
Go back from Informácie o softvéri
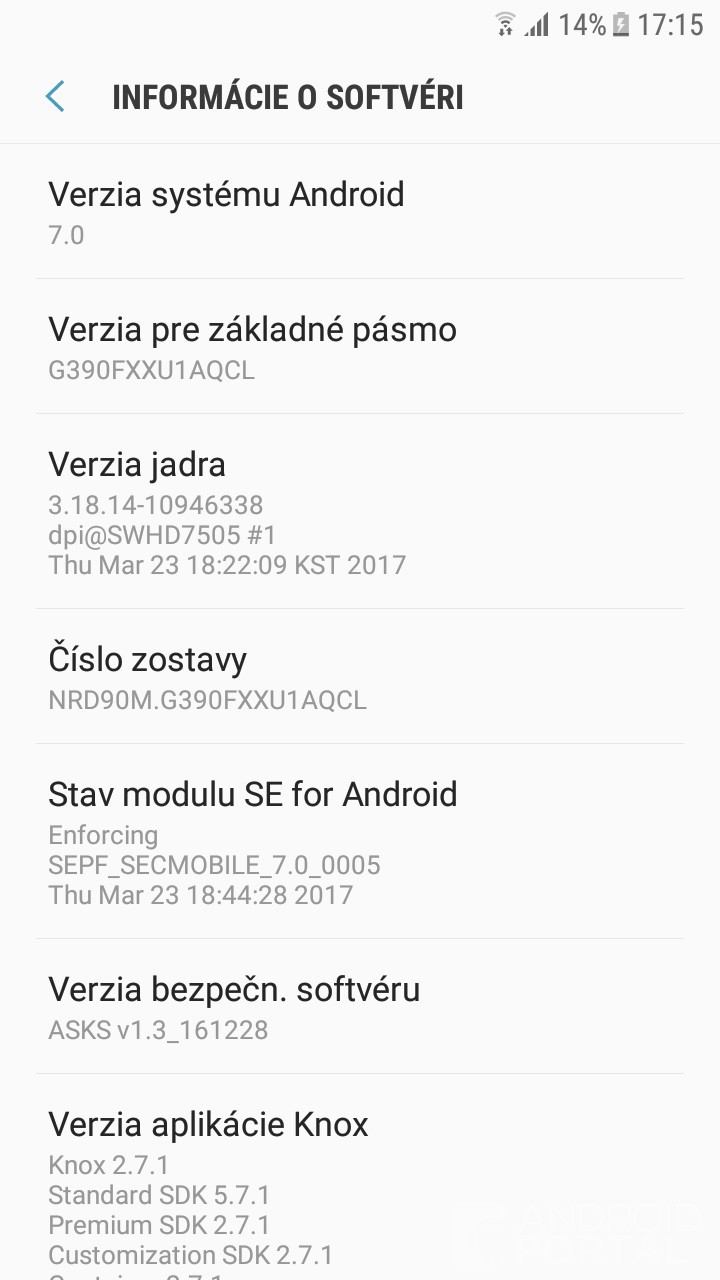coord(55,97)
